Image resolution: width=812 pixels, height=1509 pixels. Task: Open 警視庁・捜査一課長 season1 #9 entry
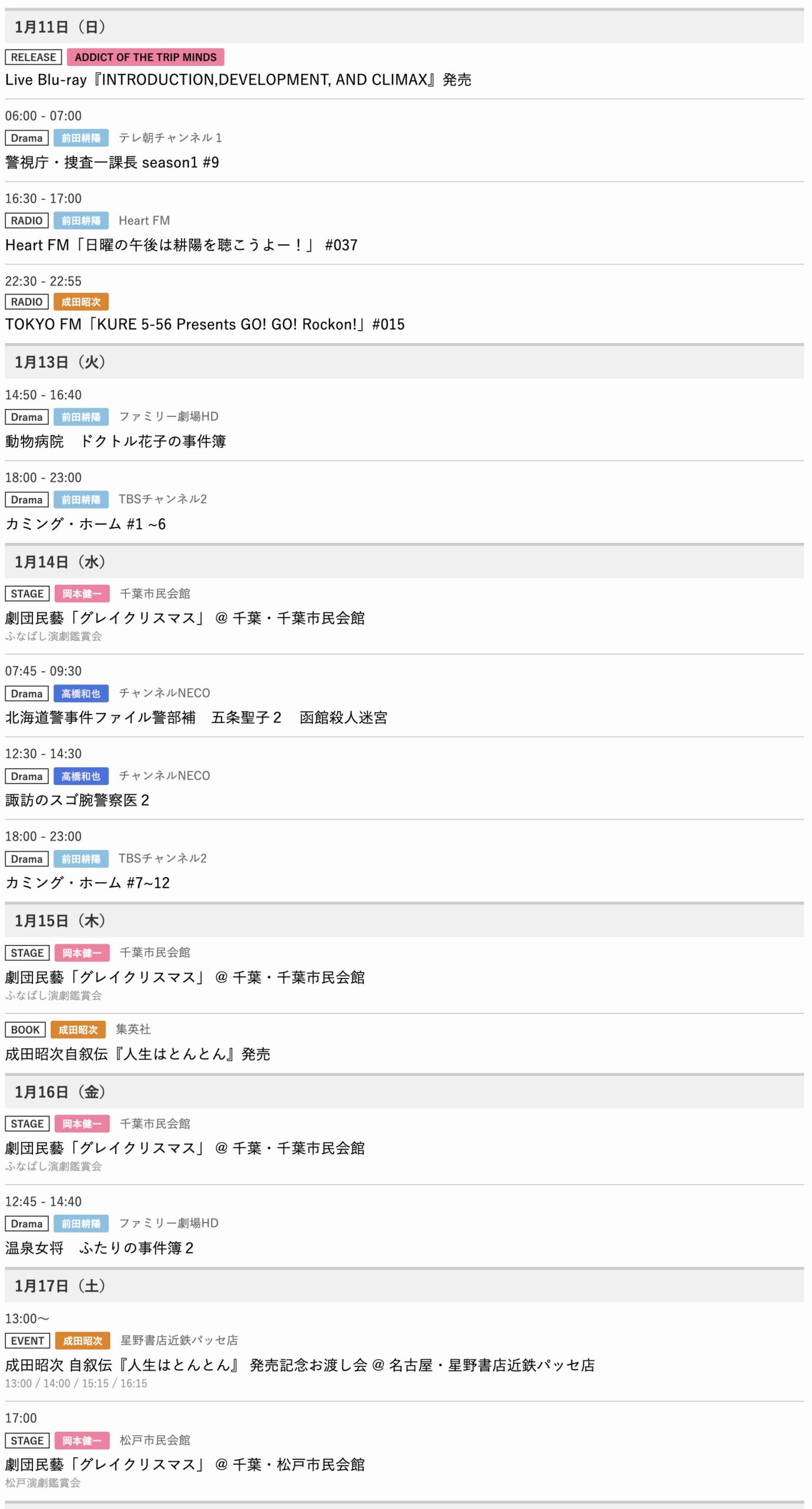click(x=112, y=162)
